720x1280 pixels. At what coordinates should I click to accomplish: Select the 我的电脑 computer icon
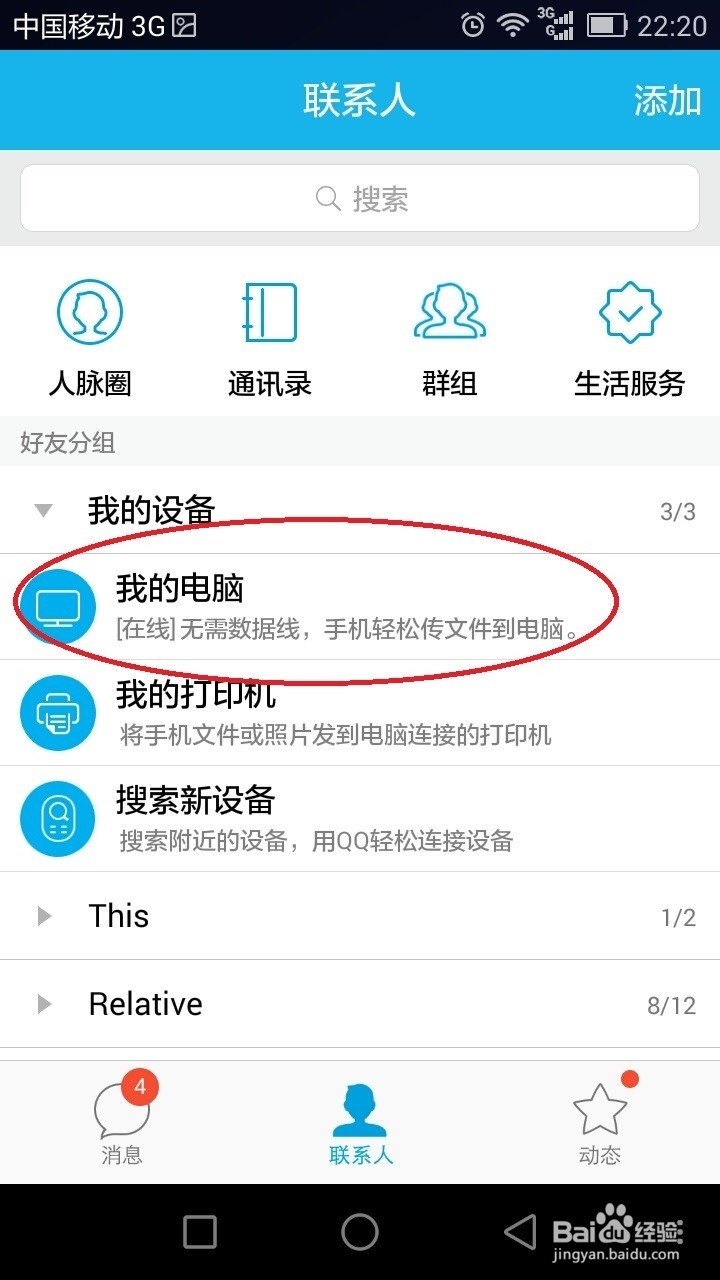click(57, 606)
